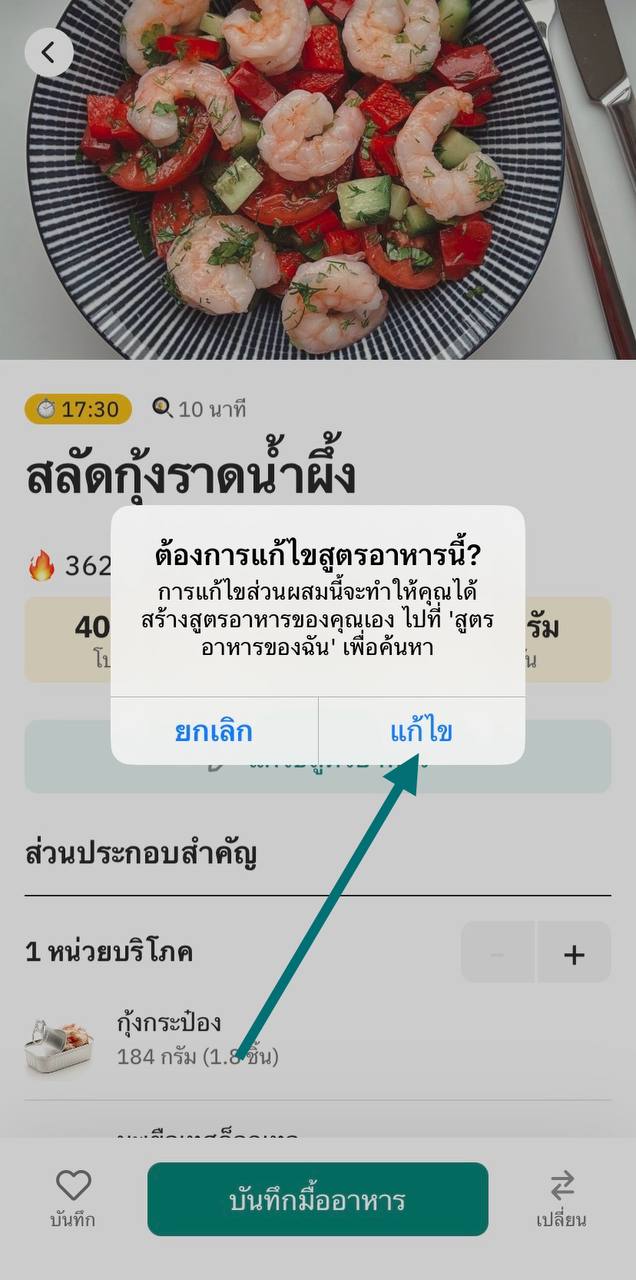Tap the บันทึกมื้ออาหาร button
636x1280 pixels.
318,1199
